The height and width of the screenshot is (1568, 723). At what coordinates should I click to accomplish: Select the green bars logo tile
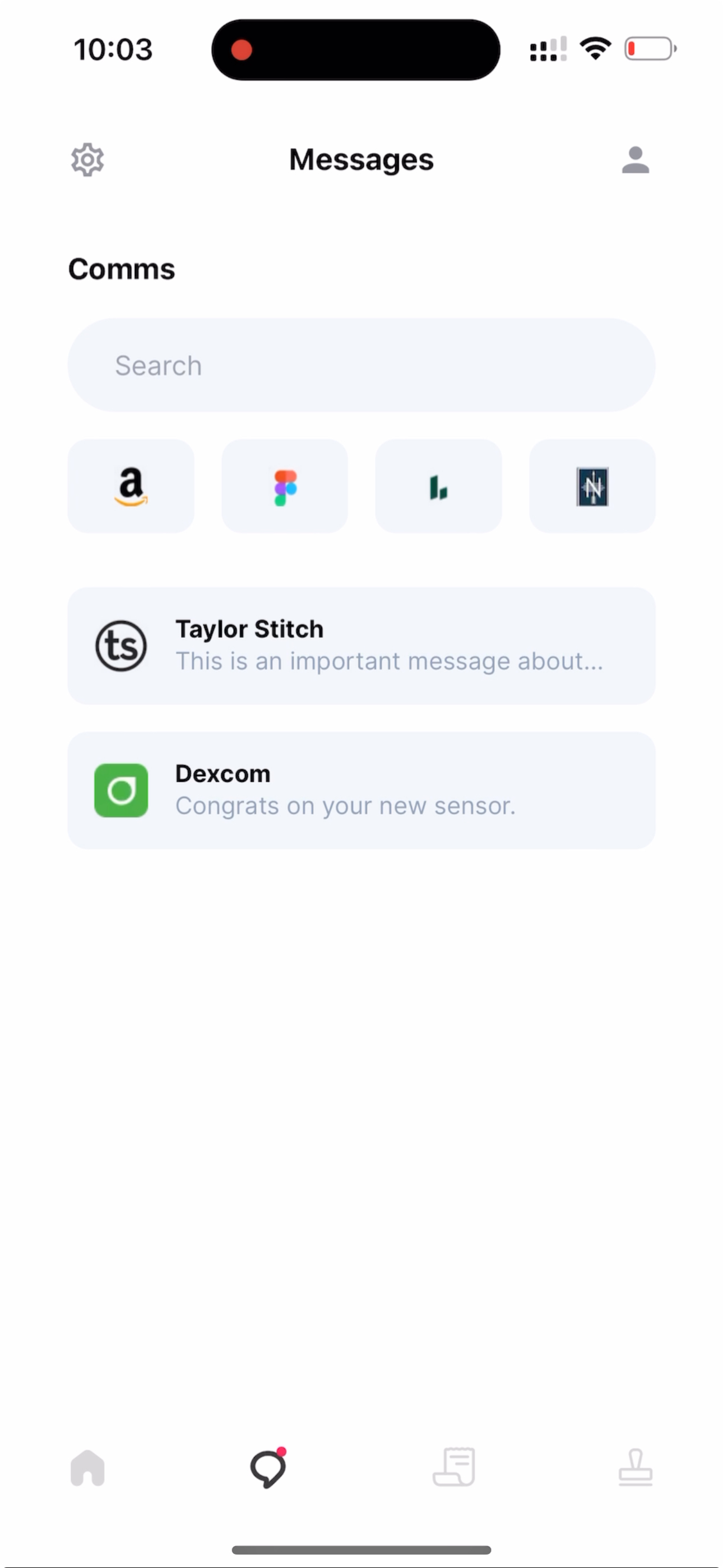[x=438, y=486]
